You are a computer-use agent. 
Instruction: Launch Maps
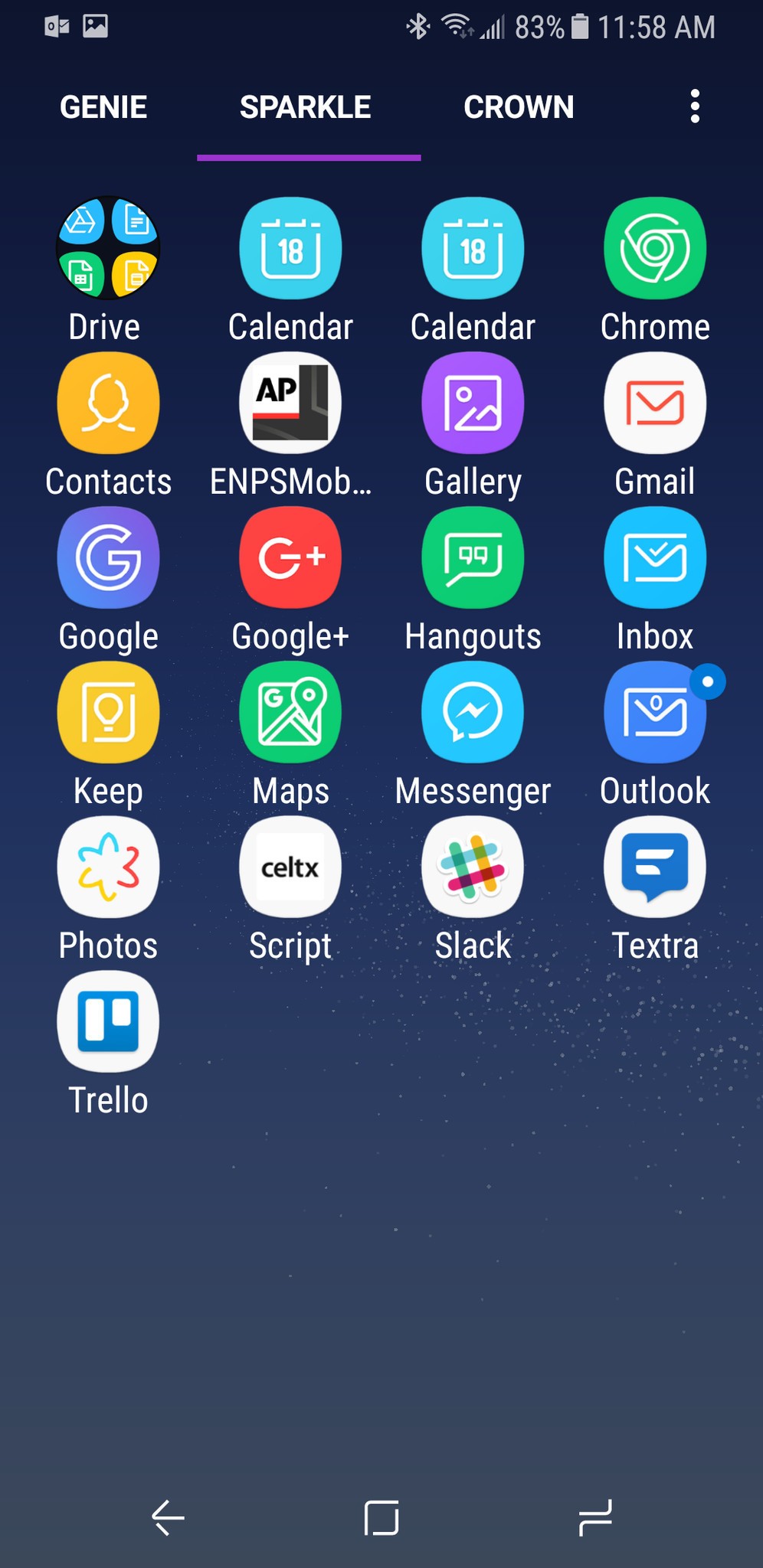[x=290, y=712]
